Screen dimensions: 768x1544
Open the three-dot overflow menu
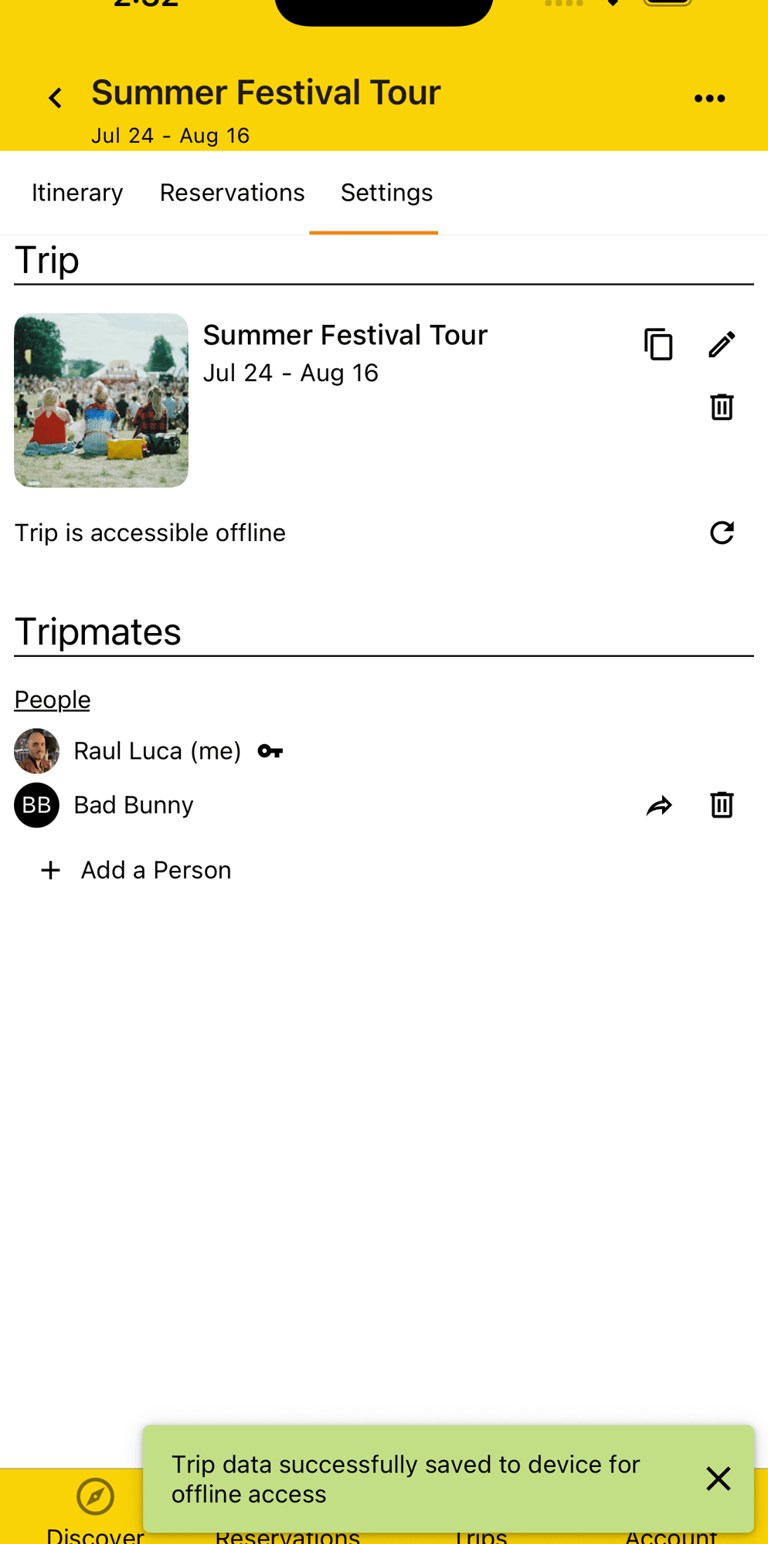click(710, 97)
